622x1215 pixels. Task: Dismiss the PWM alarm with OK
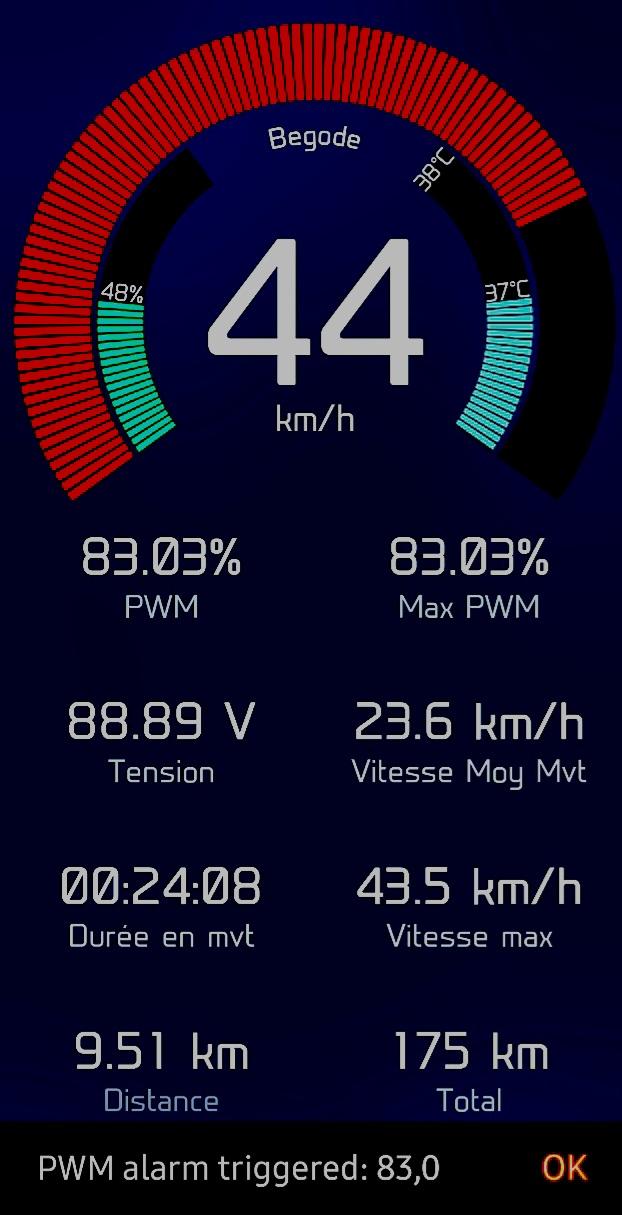click(564, 1167)
